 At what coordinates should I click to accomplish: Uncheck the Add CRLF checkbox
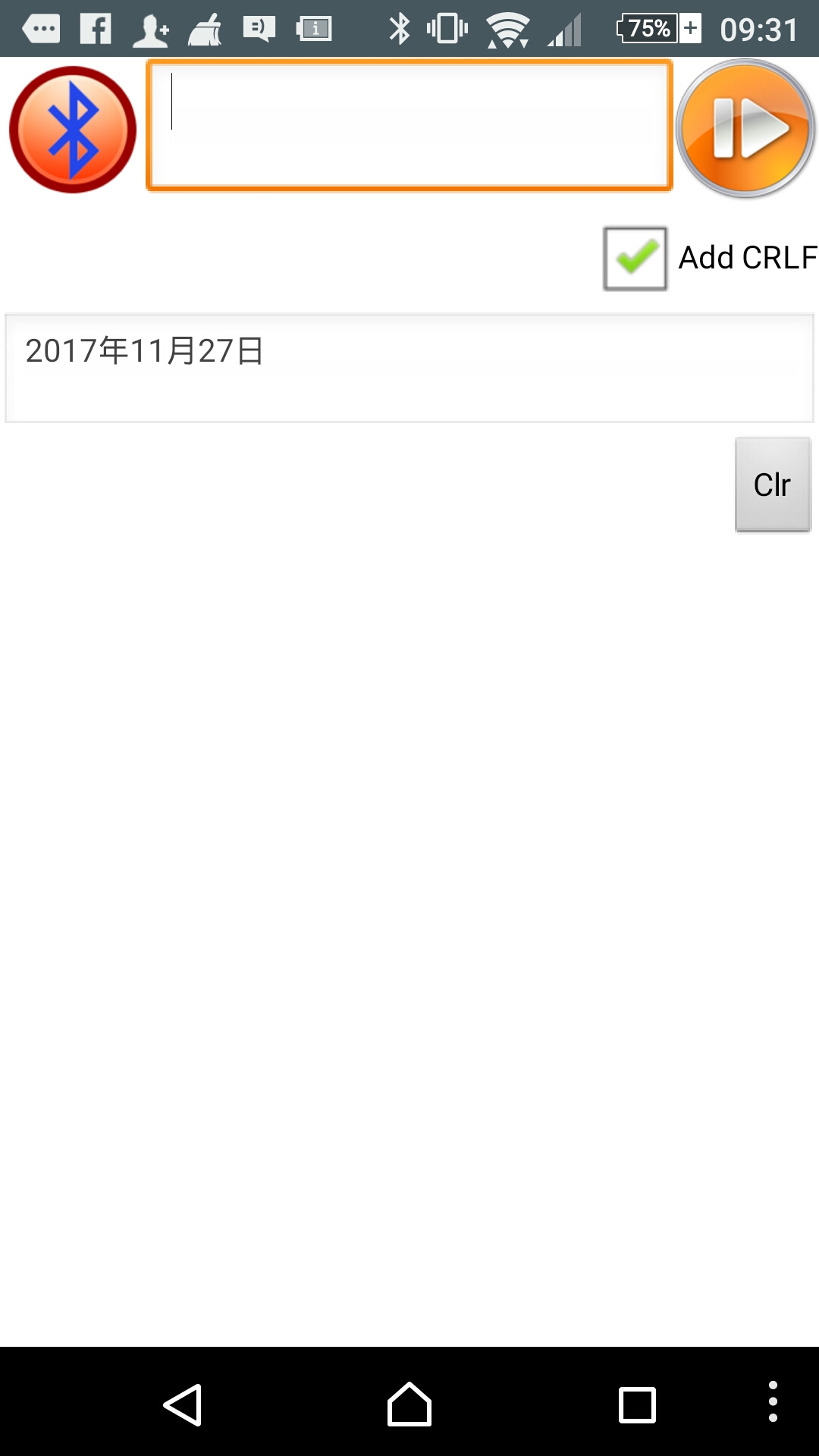coord(635,258)
